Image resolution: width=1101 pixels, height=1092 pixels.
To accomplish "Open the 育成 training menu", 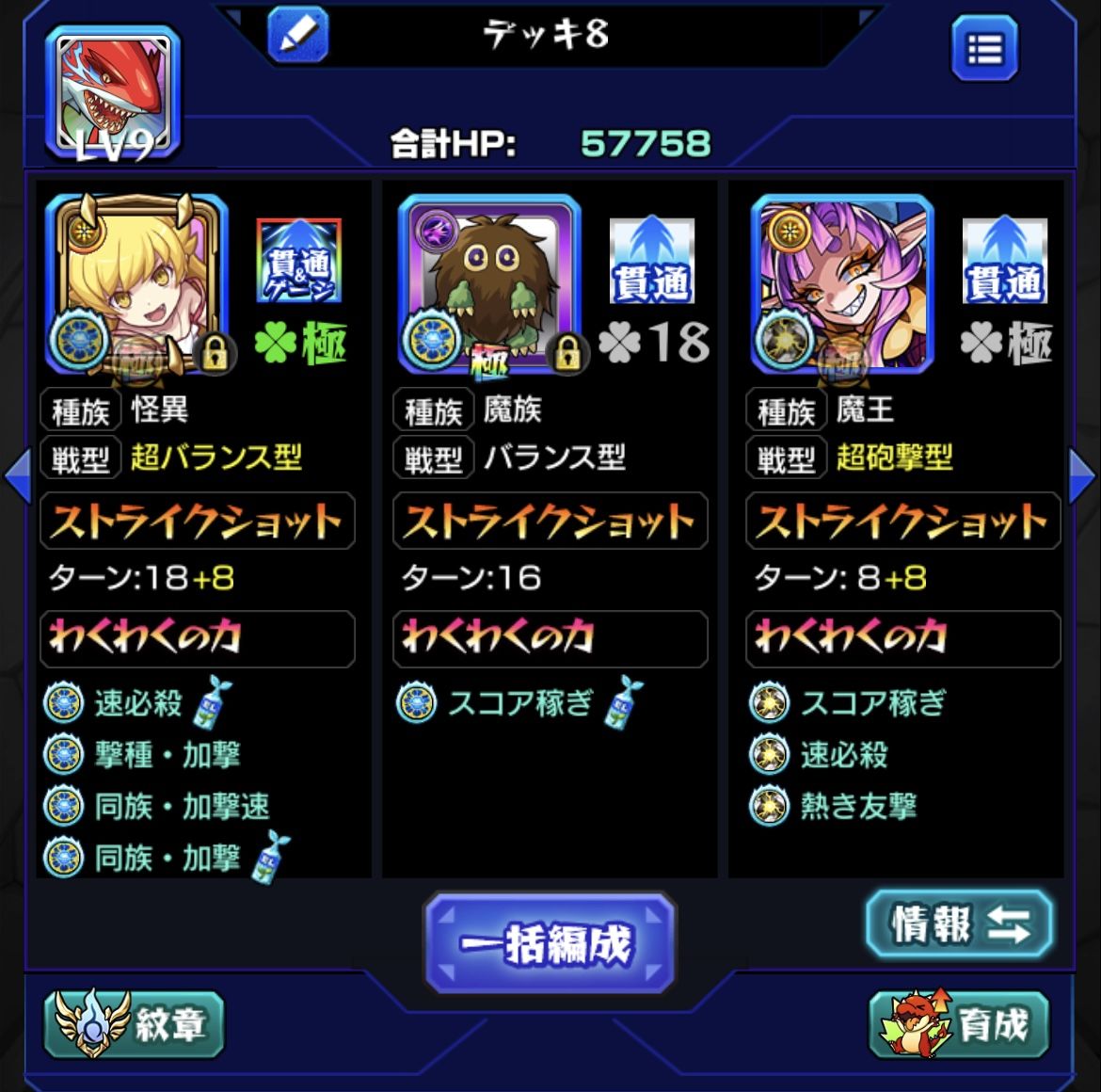I will click(959, 1024).
